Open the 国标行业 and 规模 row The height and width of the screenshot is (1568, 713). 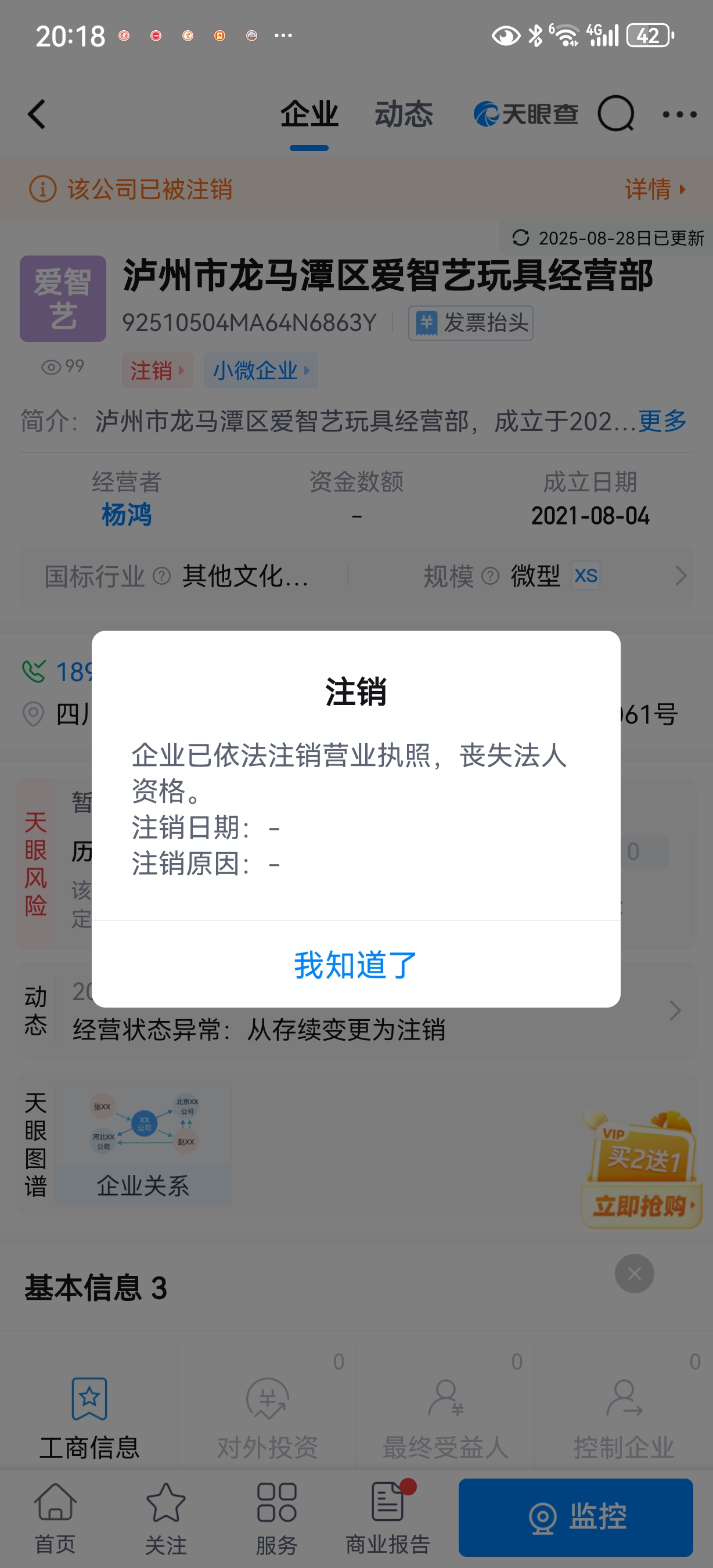[x=356, y=576]
